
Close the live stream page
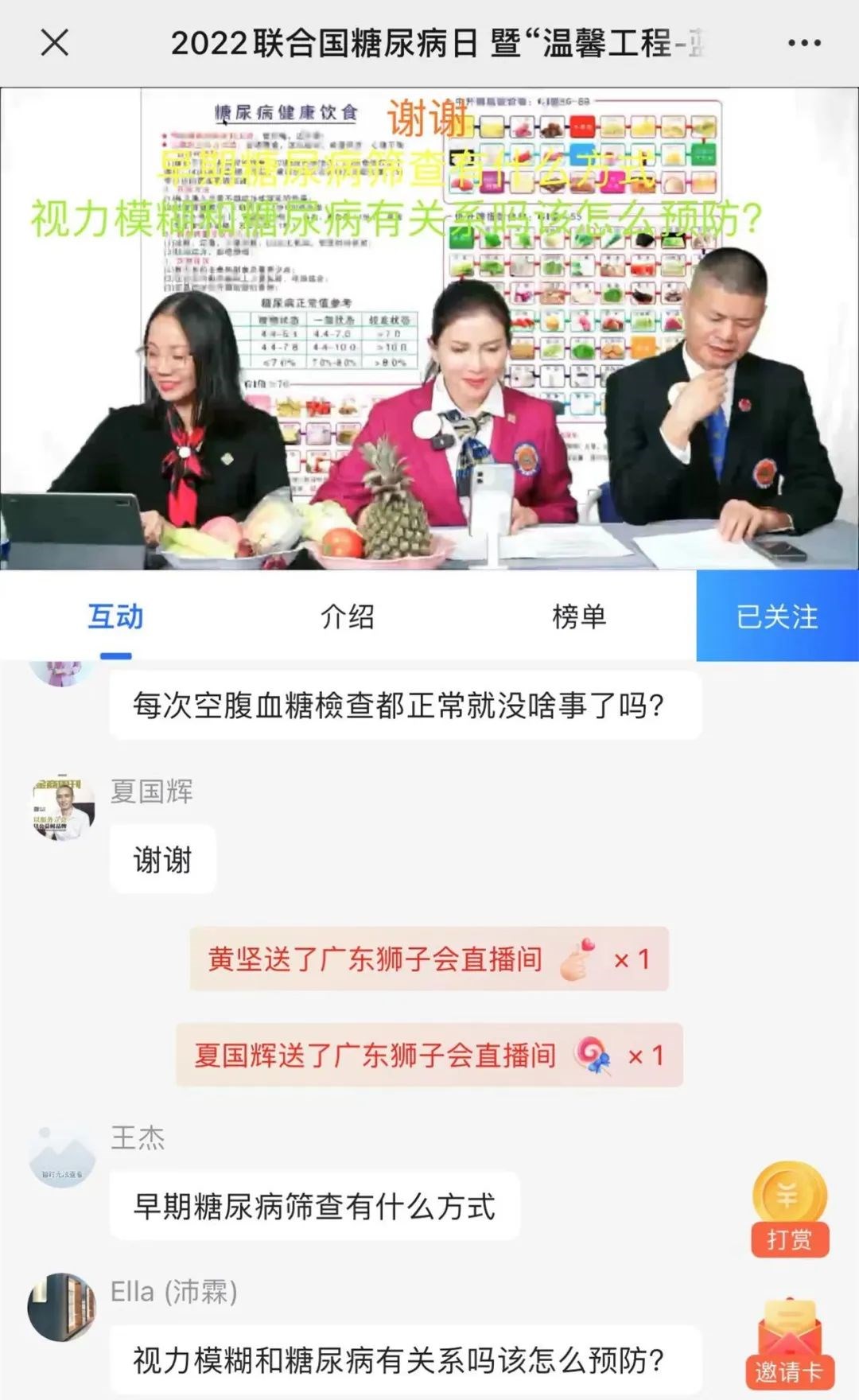click(54, 43)
